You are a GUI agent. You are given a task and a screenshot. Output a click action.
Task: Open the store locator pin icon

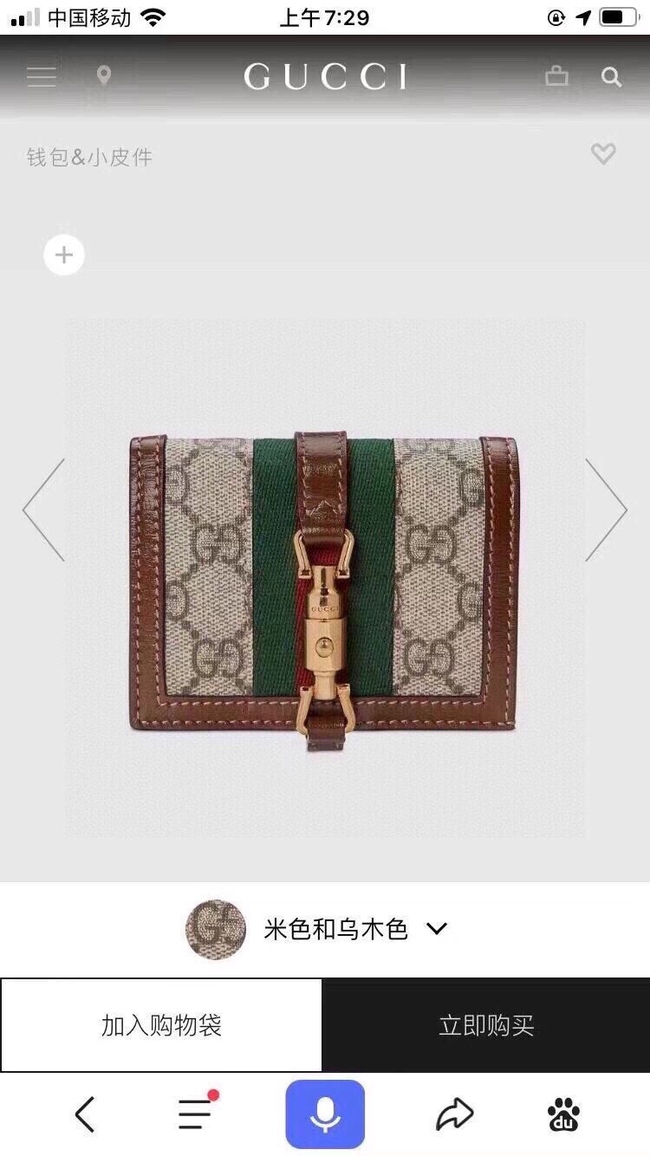click(x=104, y=76)
